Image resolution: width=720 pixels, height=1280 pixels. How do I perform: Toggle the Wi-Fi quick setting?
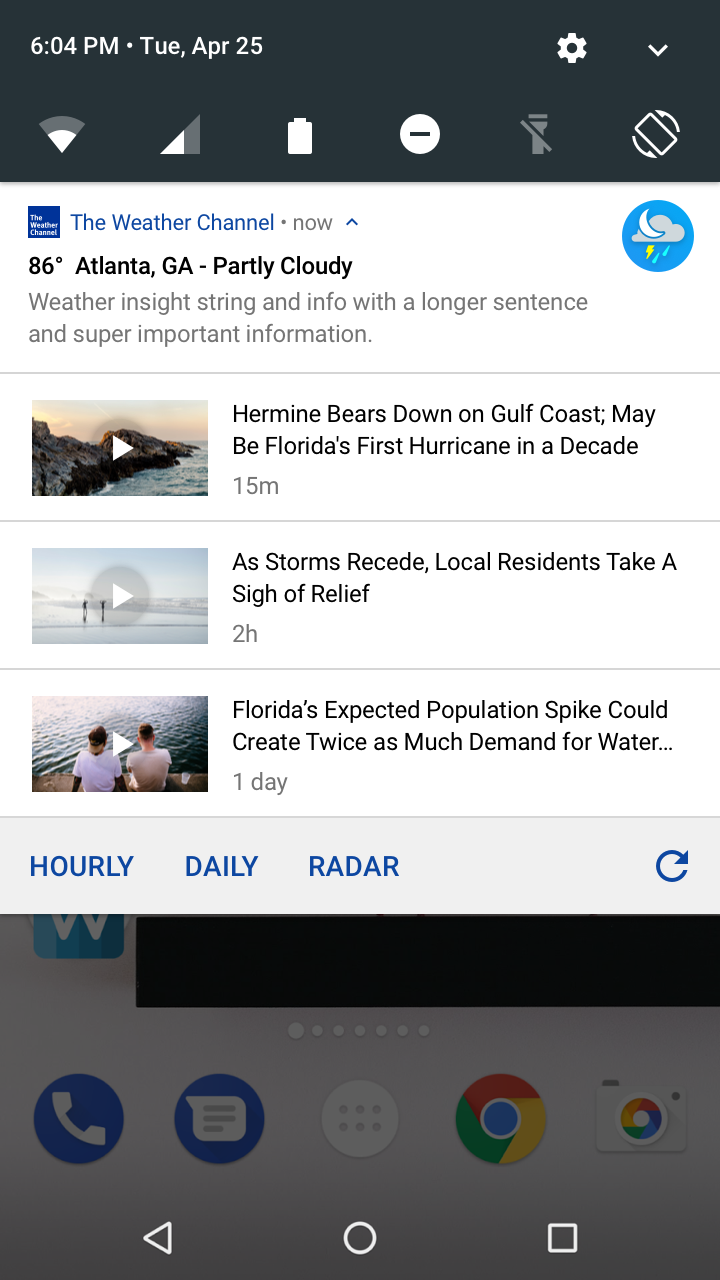61,135
